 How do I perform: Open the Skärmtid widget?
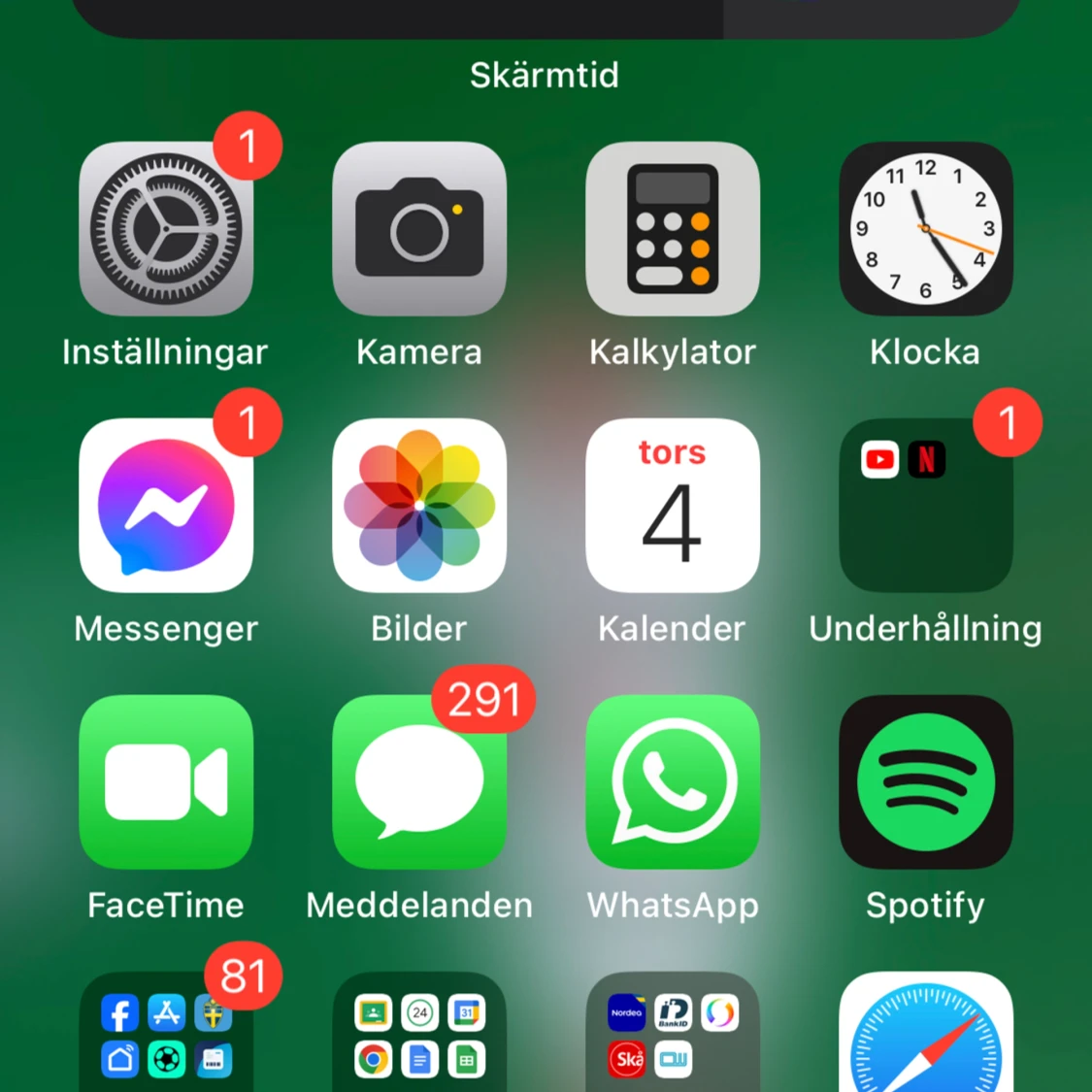pyautogui.click(x=545, y=17)
